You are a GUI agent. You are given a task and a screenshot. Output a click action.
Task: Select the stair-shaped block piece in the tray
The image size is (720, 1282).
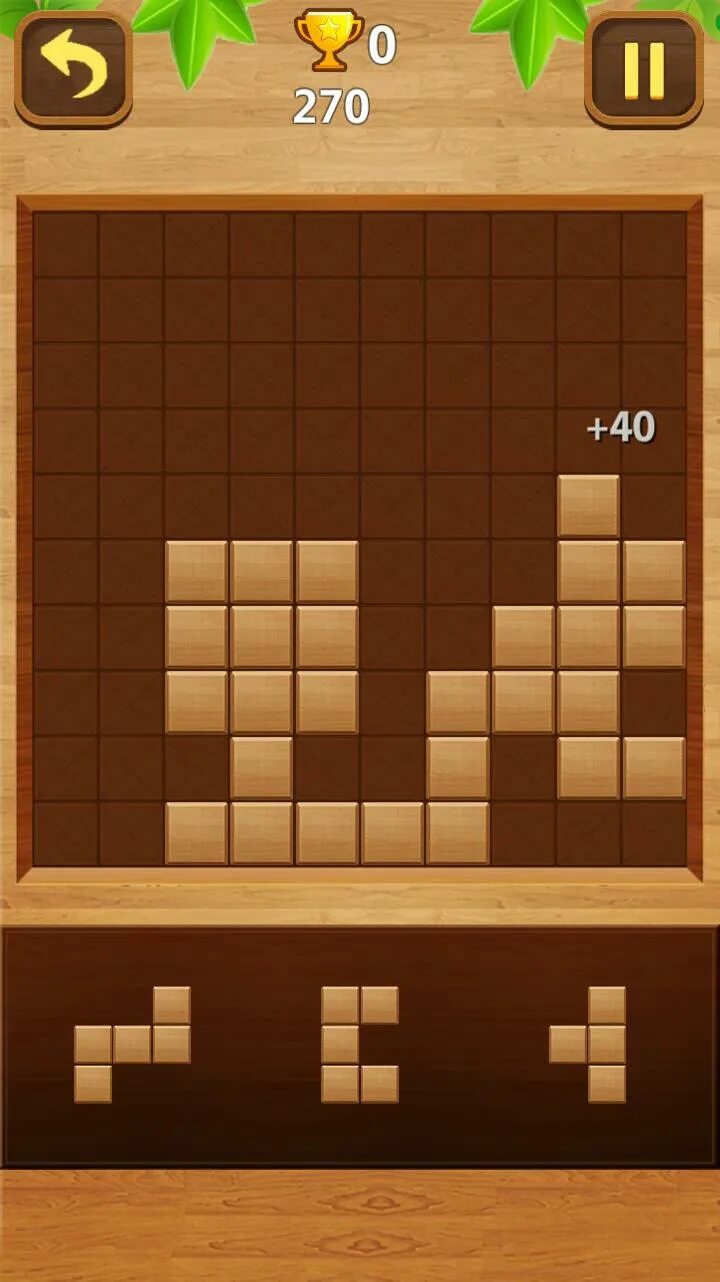click(x=132, y=1044)
